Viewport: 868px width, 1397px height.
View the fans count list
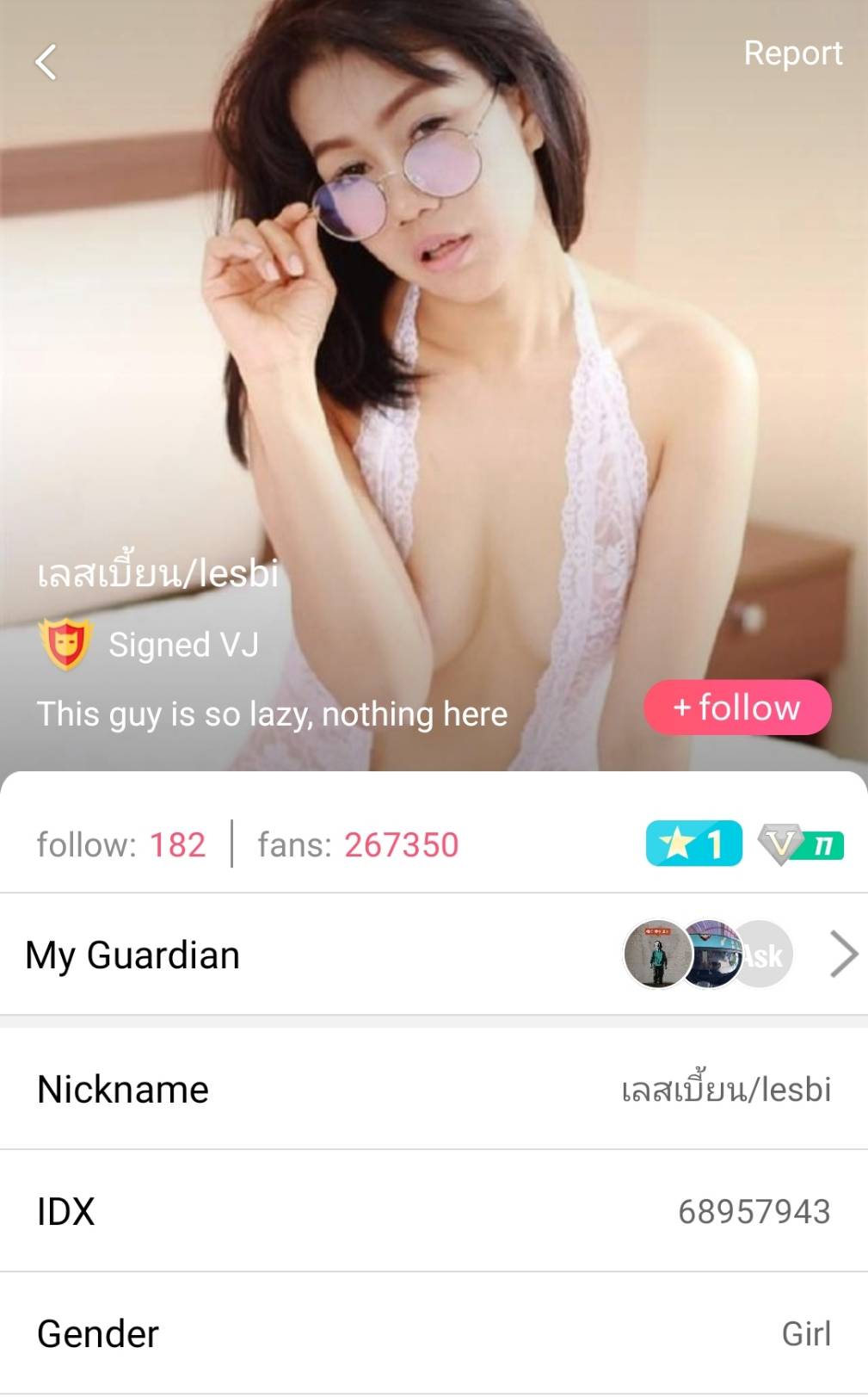[x=358, y=845]
